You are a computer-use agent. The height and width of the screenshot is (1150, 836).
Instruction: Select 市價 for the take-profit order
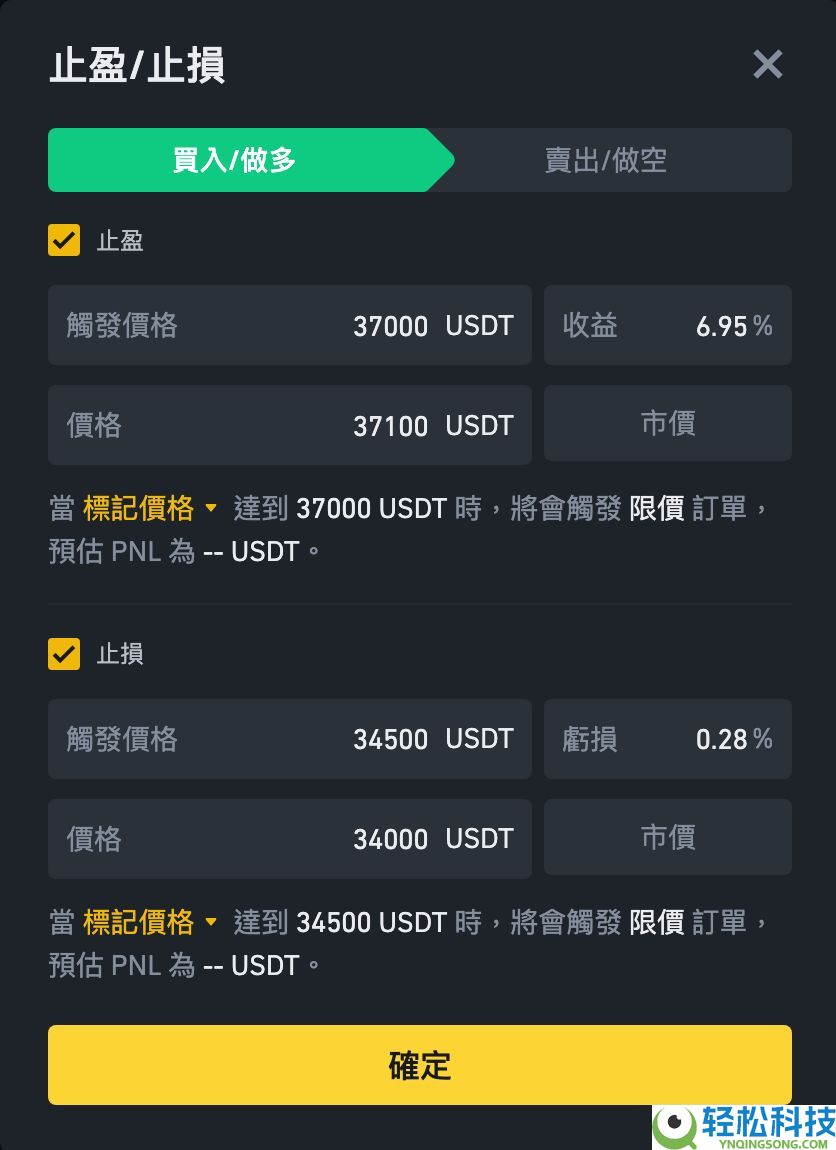coord(667,423)
